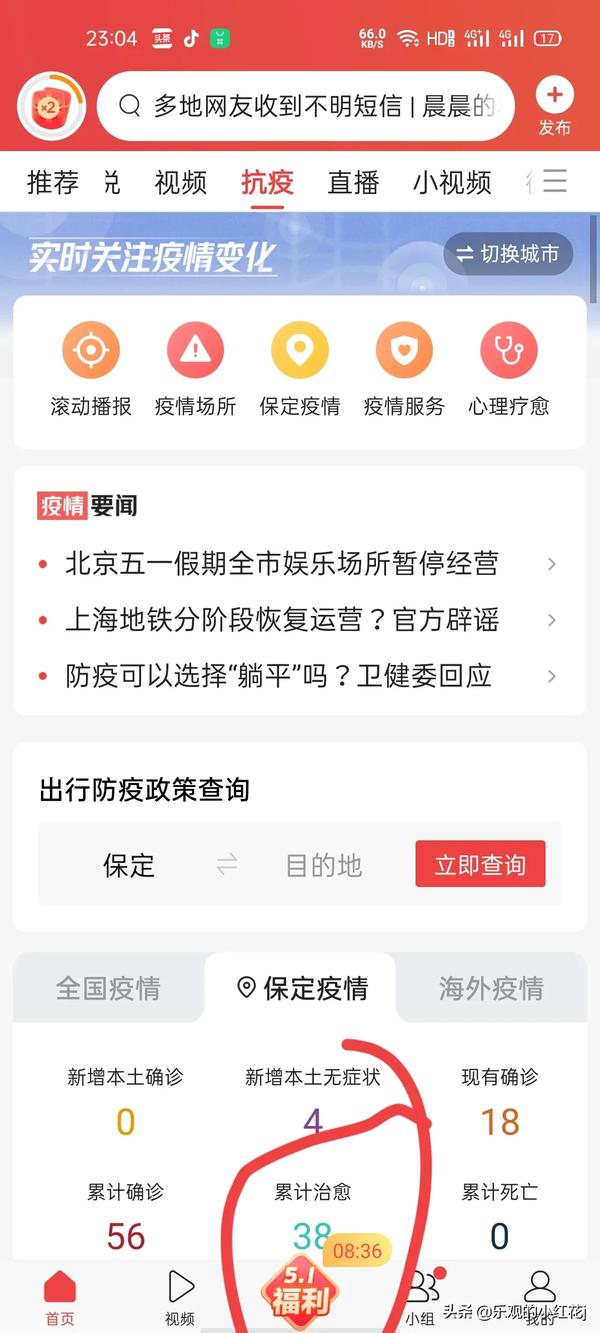Screen dimensions: 600x1333
Task: Switch to the 全国疫情 tab
Action: tap(108, 989)
